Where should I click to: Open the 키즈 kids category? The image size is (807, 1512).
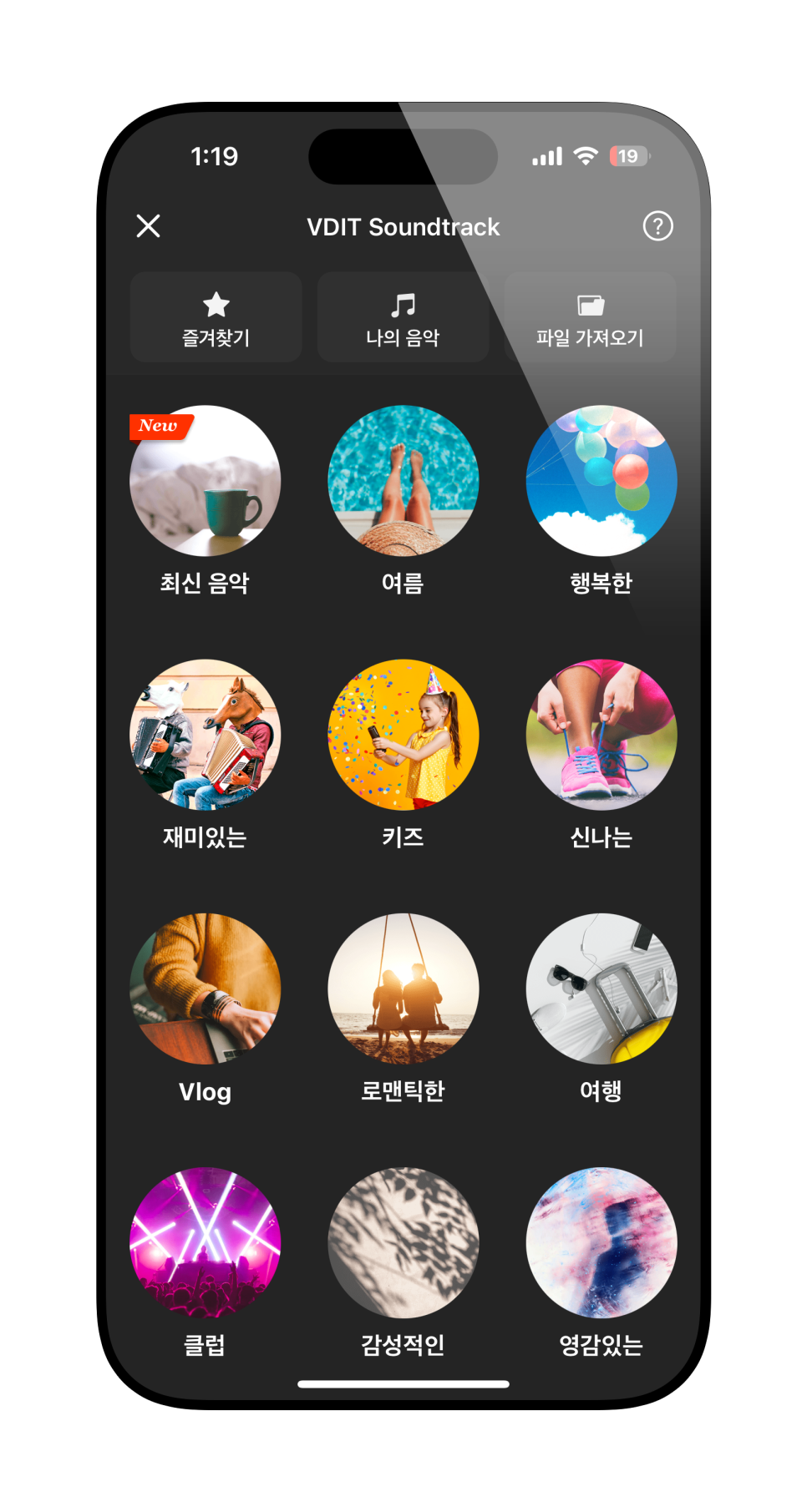pyautogui.click(x=403, y=735)
